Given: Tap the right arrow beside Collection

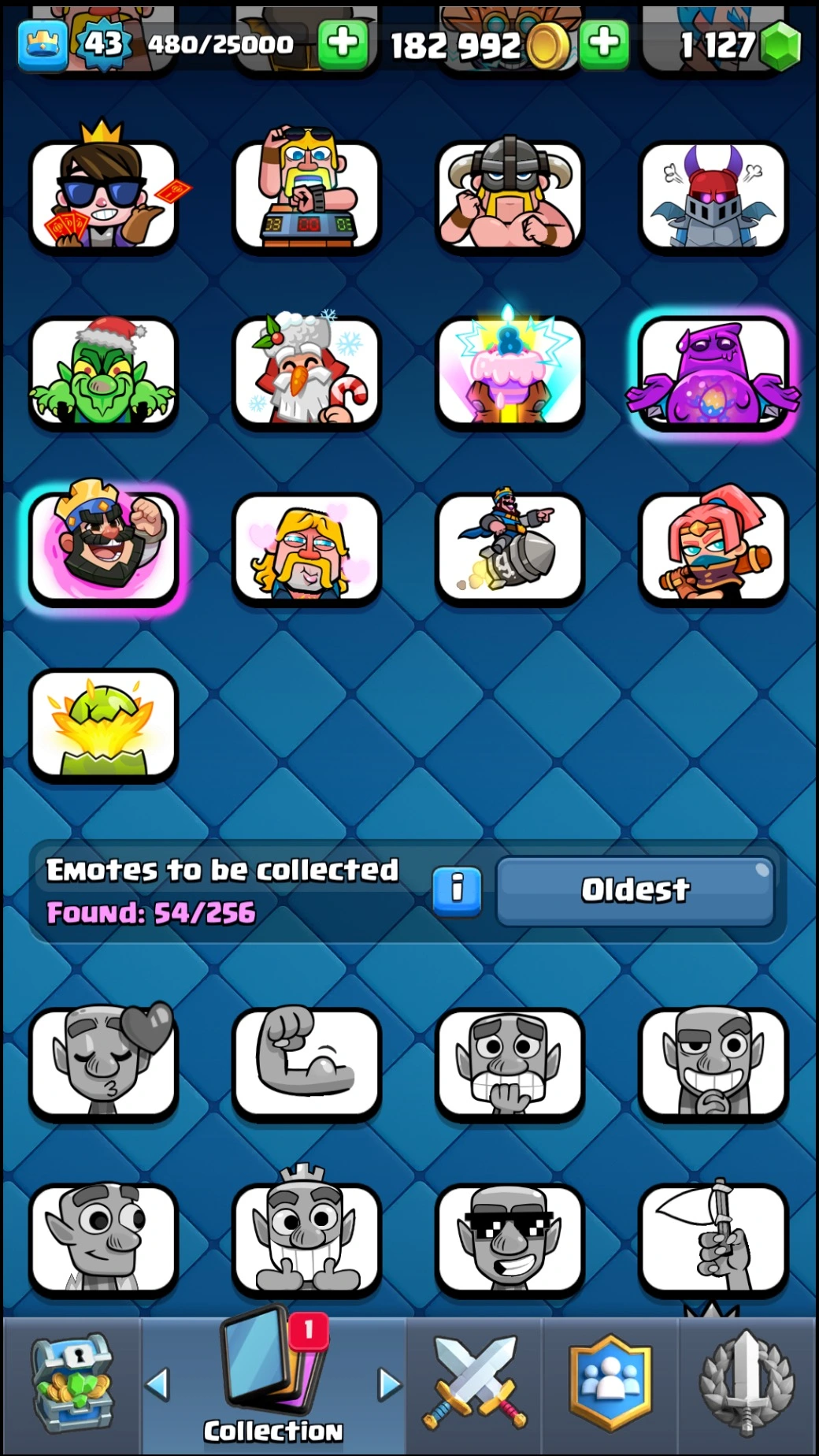Looking at the screenshot, I should 388,1384.
